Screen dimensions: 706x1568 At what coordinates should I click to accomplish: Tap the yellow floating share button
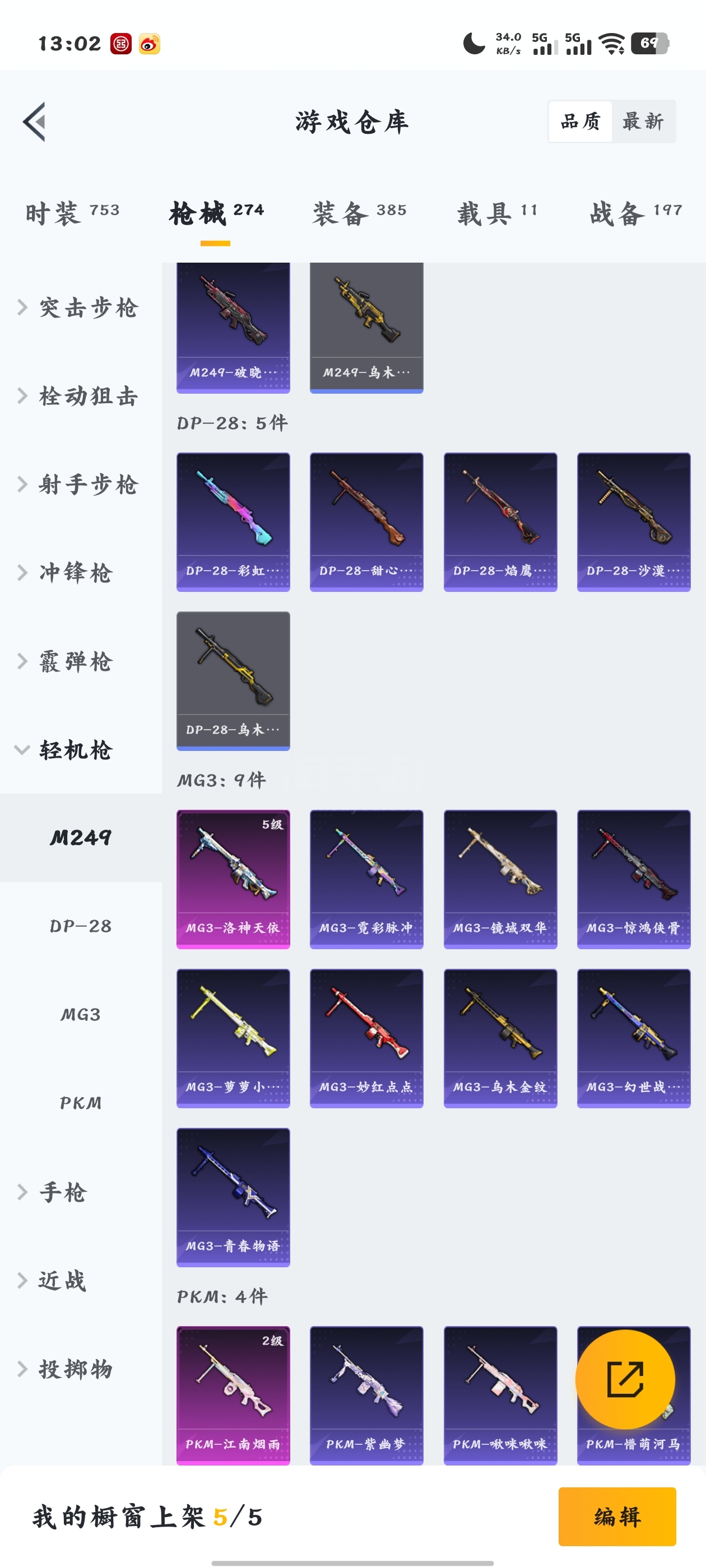tap(625, 1379)
